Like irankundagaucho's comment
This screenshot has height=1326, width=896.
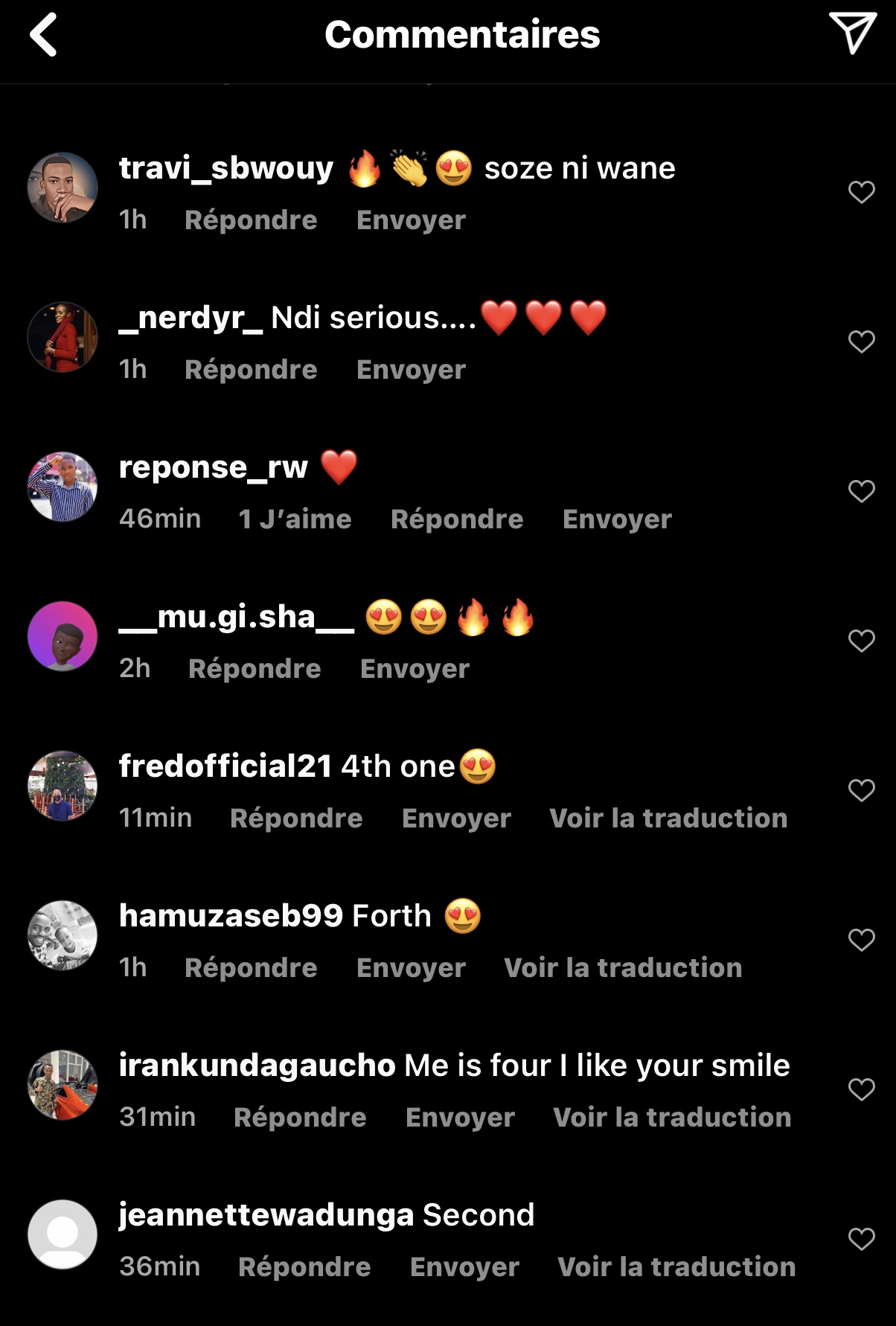(x=861, y=1089)
